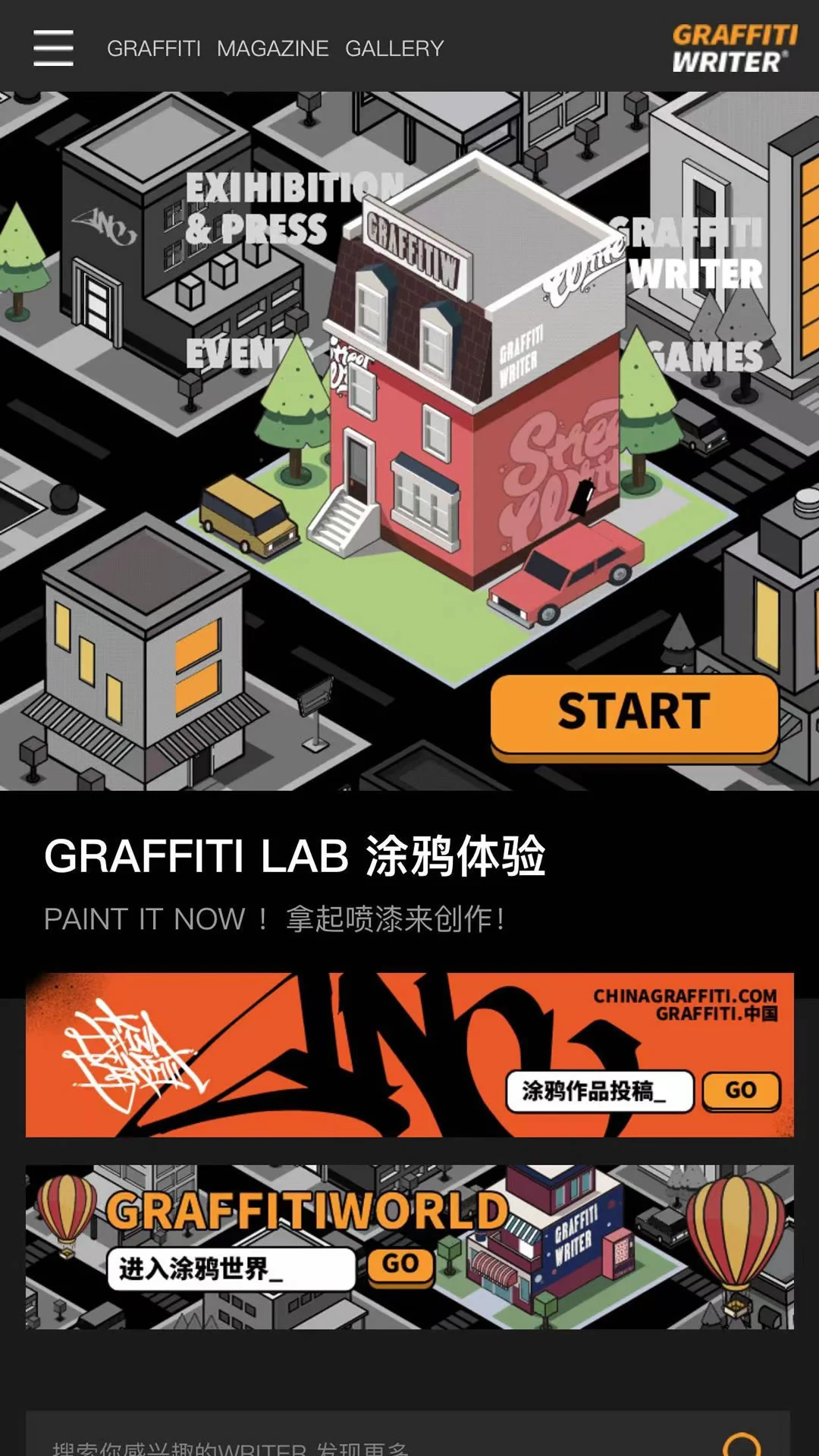Open the Chinagraffiti.com submission banner
This screenshot has height=1456, width=819.
point(409,1054)
